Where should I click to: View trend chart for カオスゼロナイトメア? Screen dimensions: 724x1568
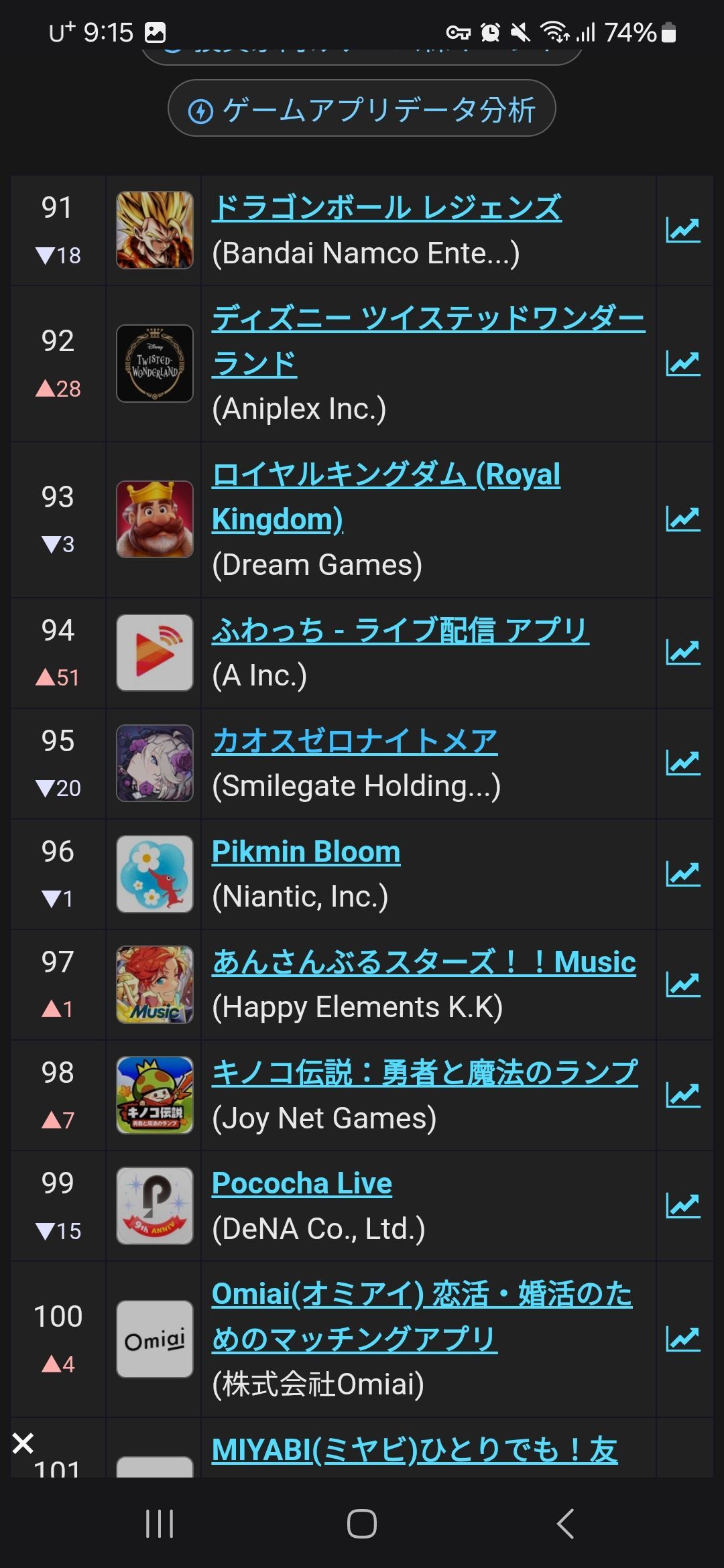(682, 763)
